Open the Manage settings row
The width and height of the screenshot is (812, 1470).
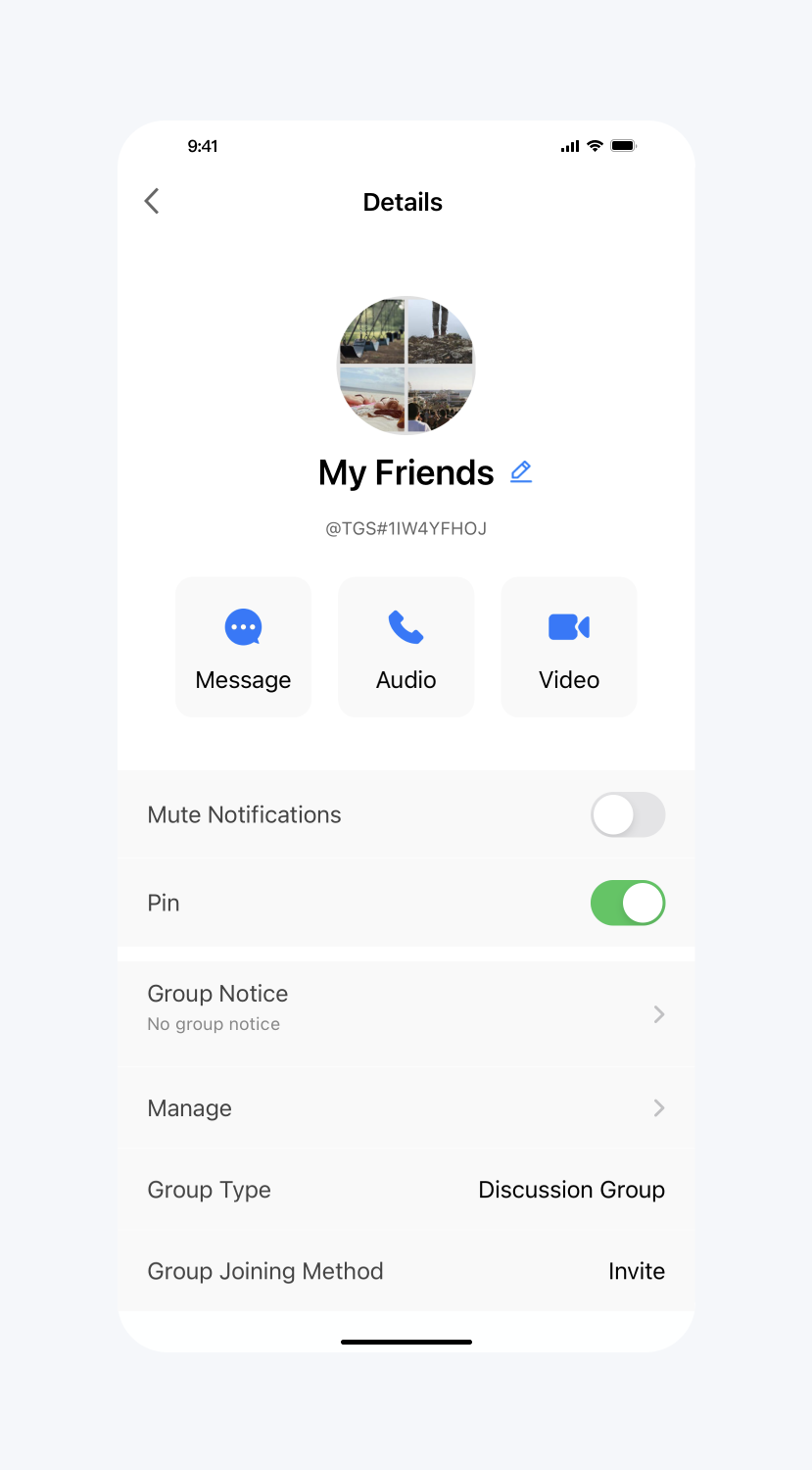(406, 1108)
